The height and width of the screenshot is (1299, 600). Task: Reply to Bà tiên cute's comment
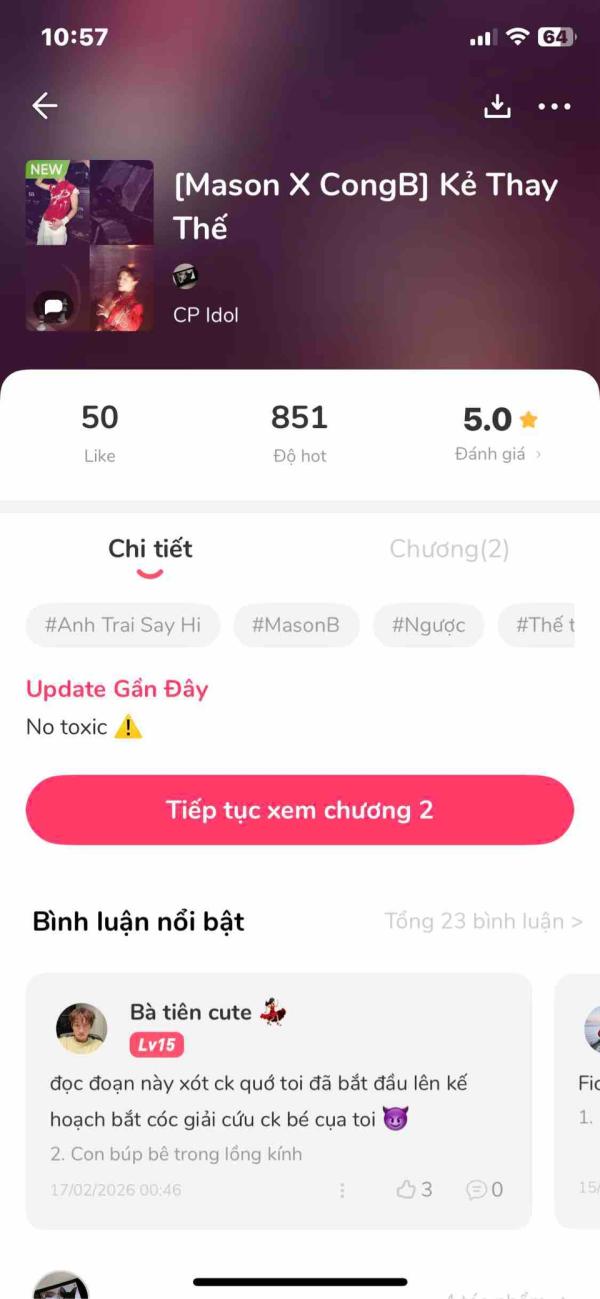coord(484,1189)
